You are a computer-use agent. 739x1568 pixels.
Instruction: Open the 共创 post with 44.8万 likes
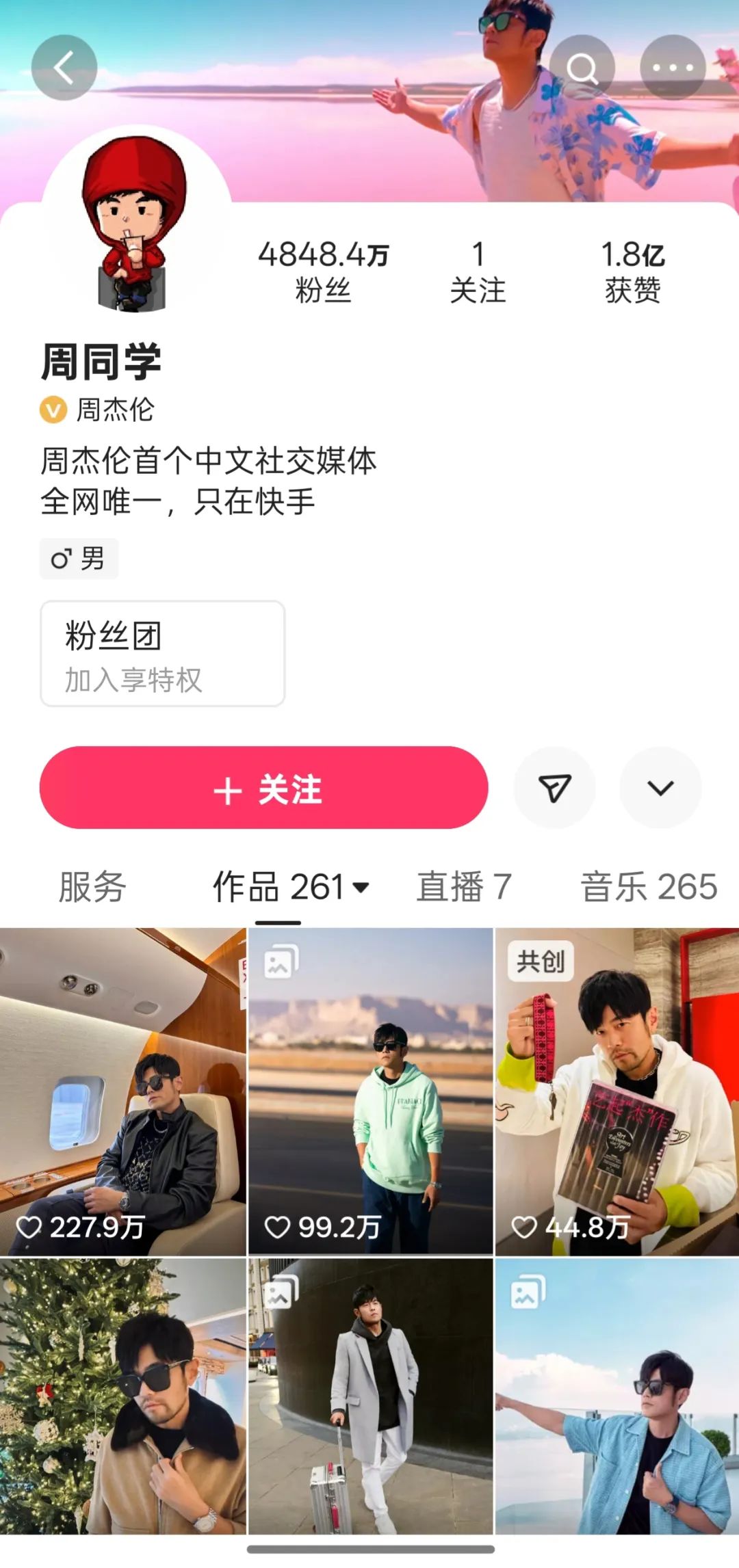coord(617,1091)
